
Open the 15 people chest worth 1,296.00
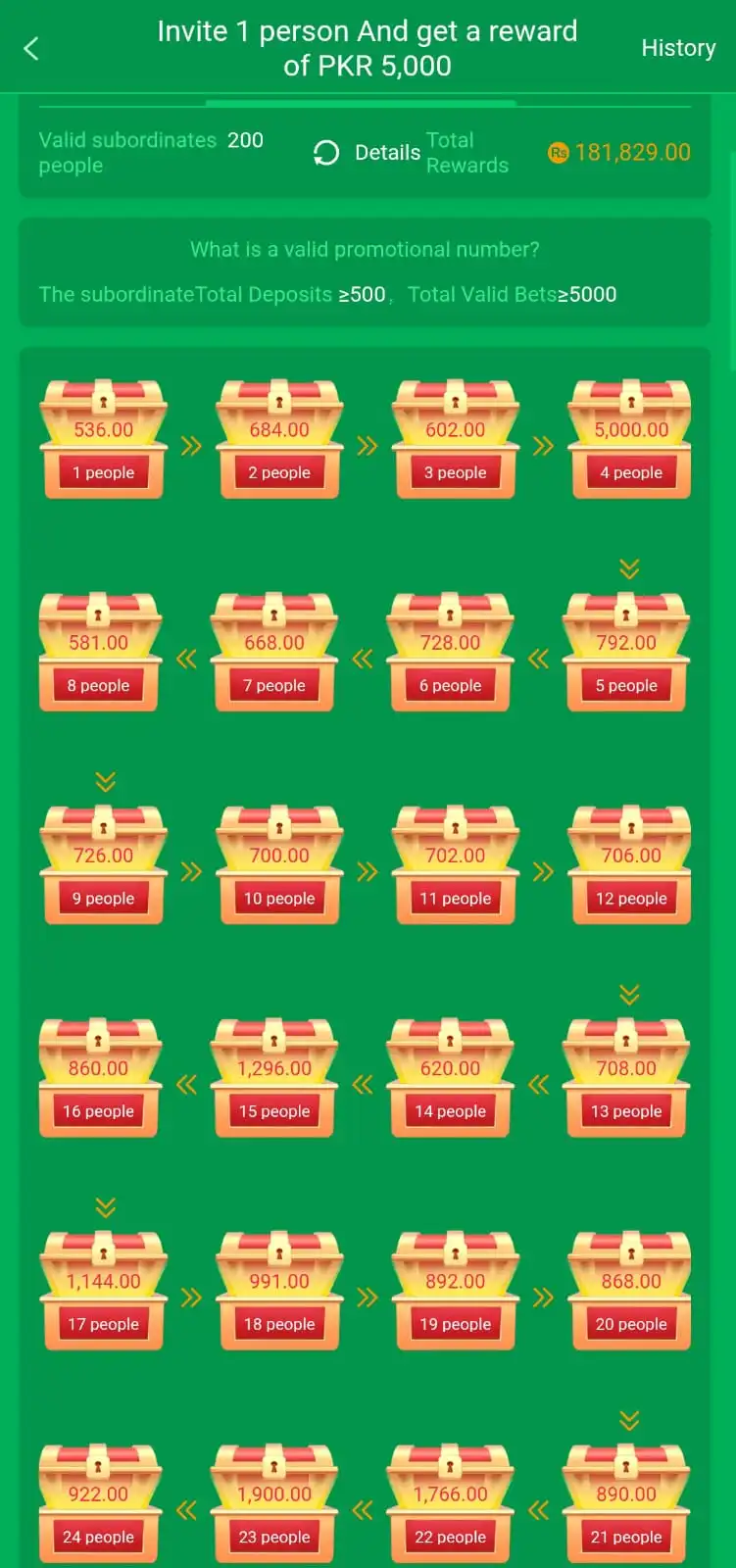pyautogui.click(x=274, y=1079)
